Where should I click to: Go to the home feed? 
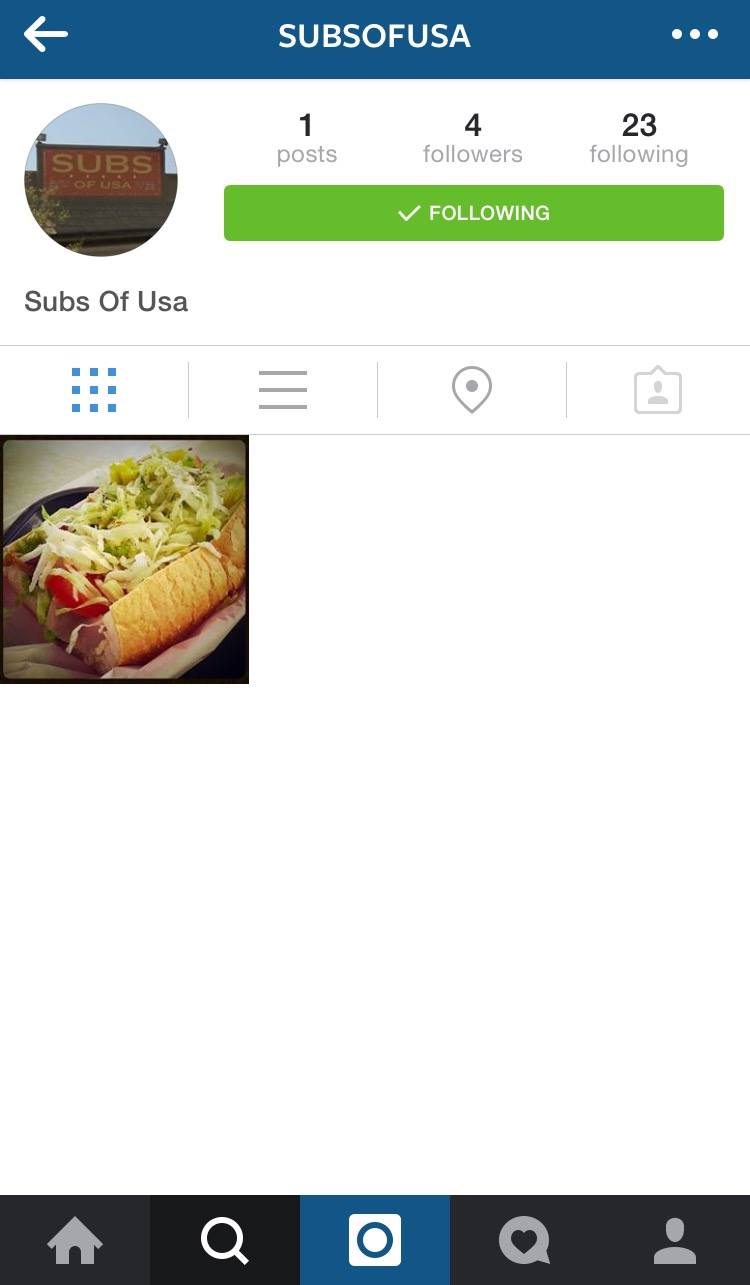point(75,1241)
